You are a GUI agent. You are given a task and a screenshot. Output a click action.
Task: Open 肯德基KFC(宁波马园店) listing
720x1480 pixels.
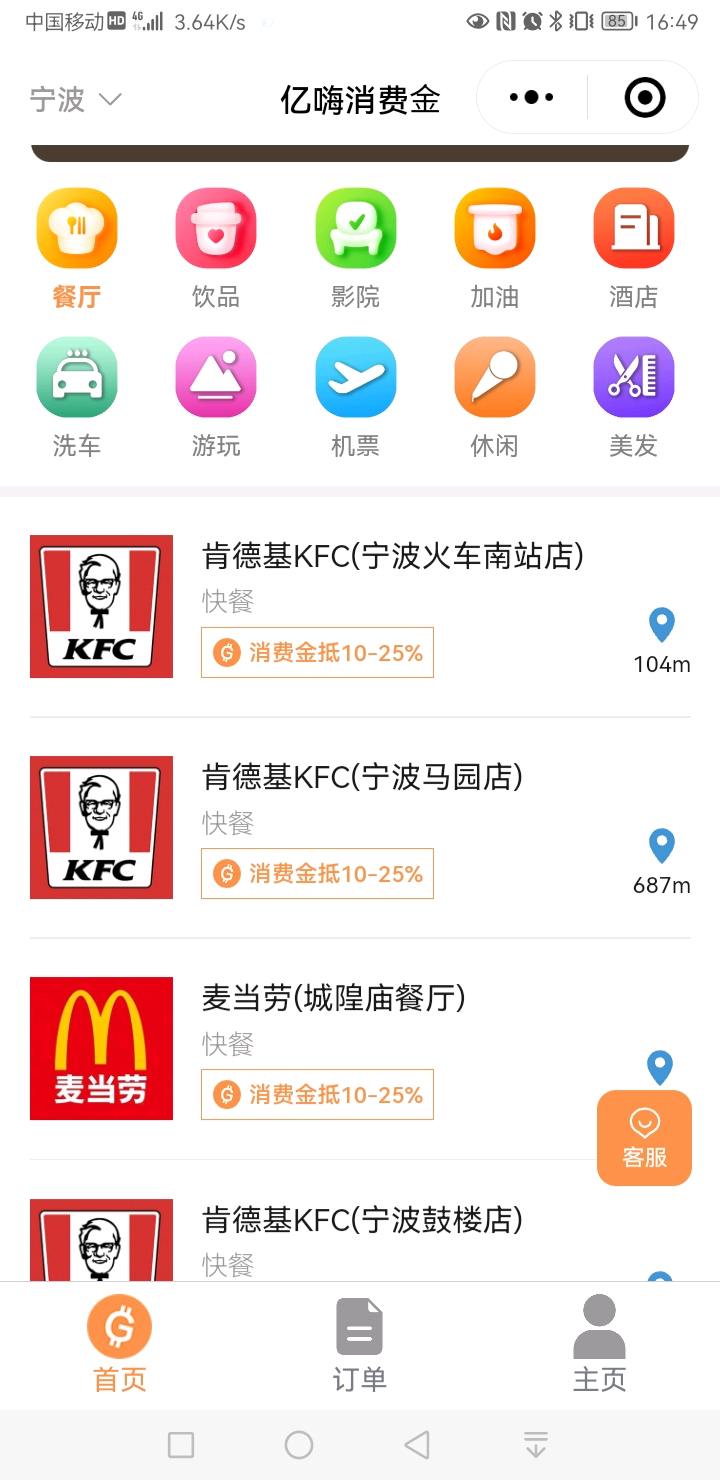(x=360, y=827)
